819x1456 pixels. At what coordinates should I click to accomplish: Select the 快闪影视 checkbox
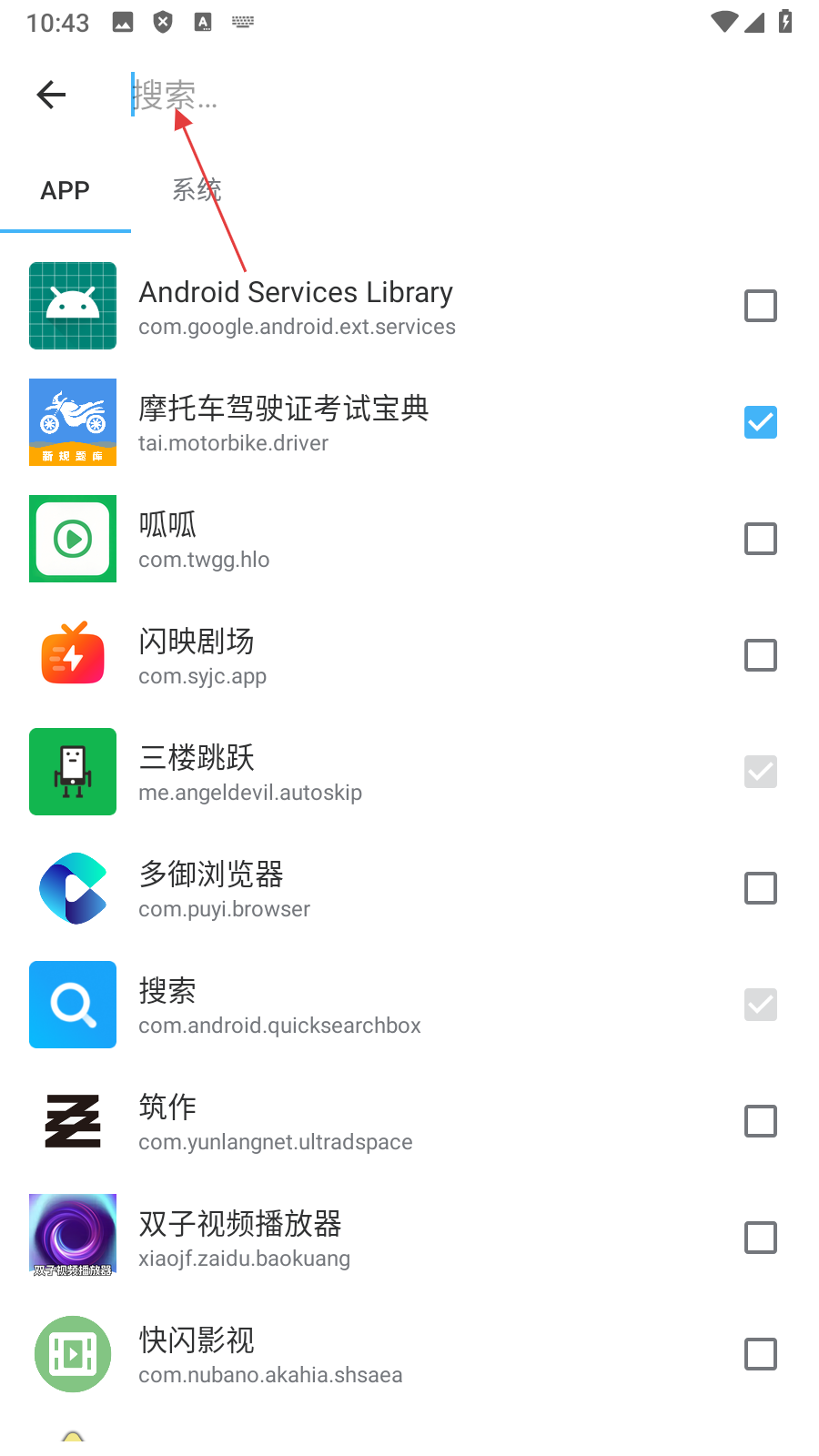(760, 1354)
